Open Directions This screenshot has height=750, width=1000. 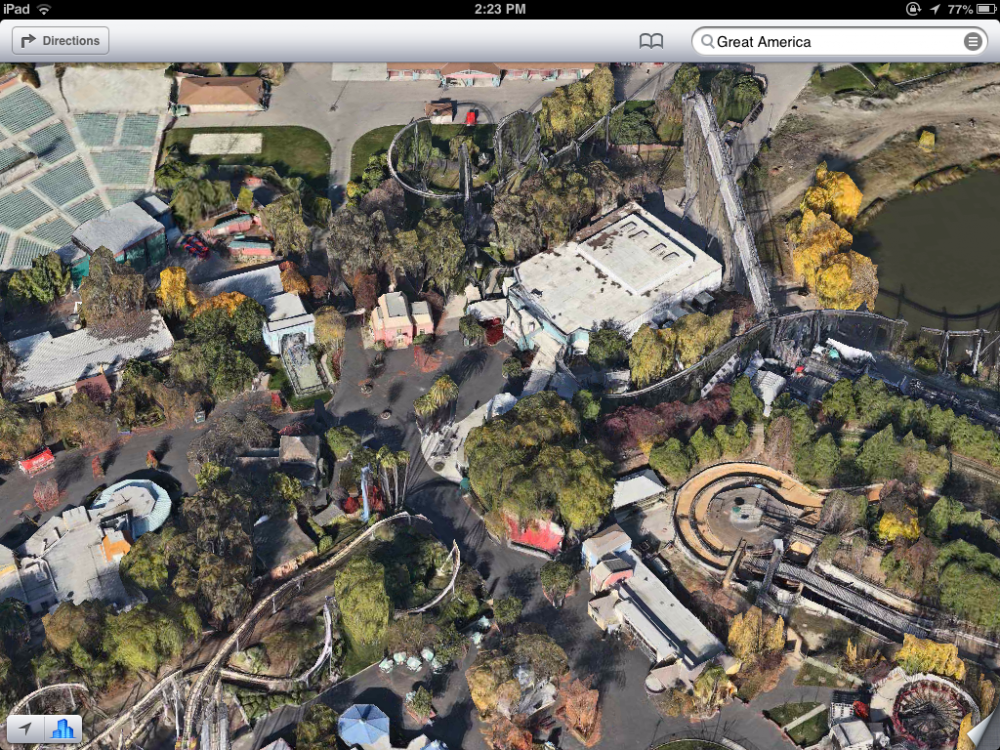(60, 41)
